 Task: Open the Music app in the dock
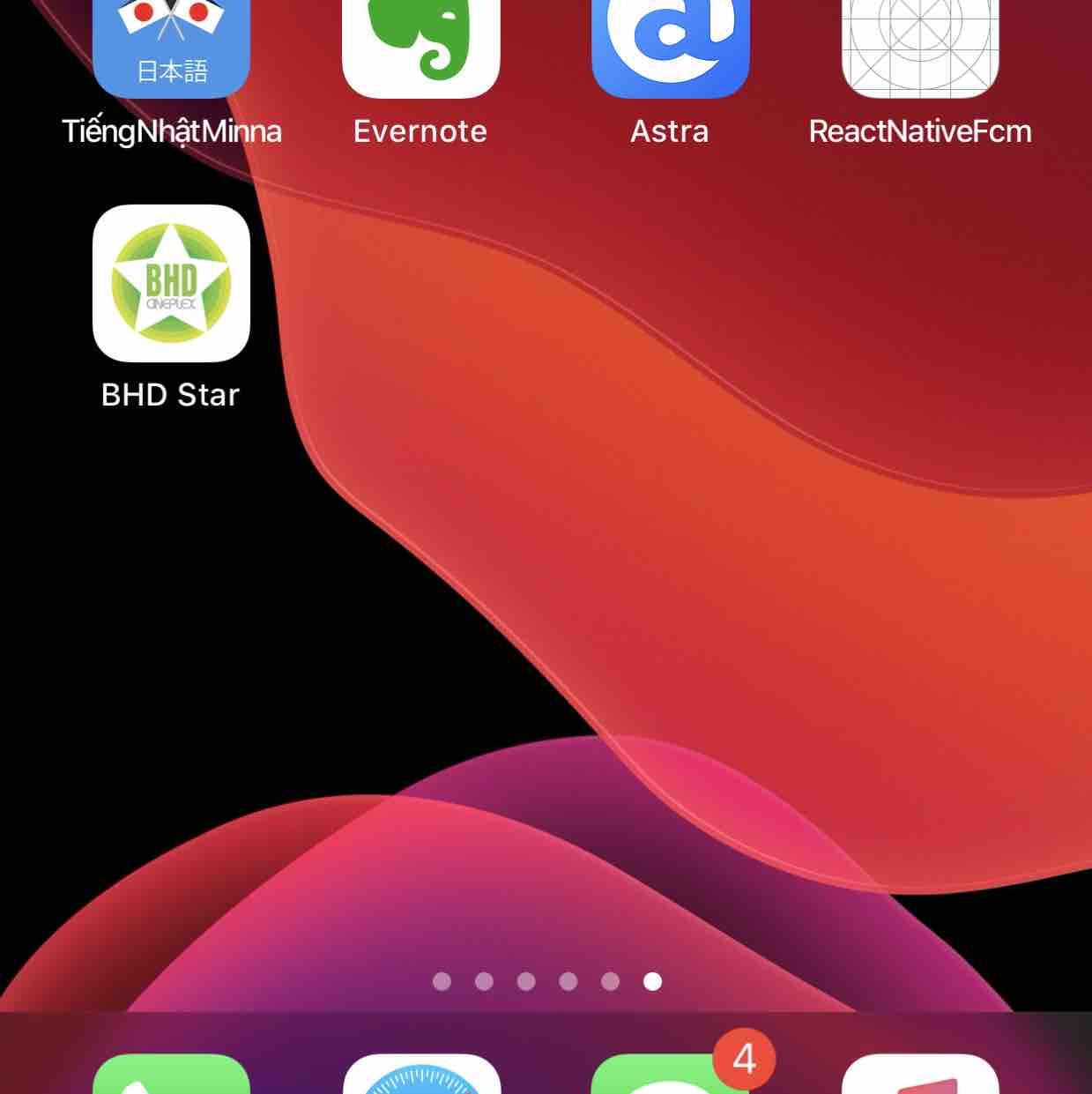(x=920, y=1077)
